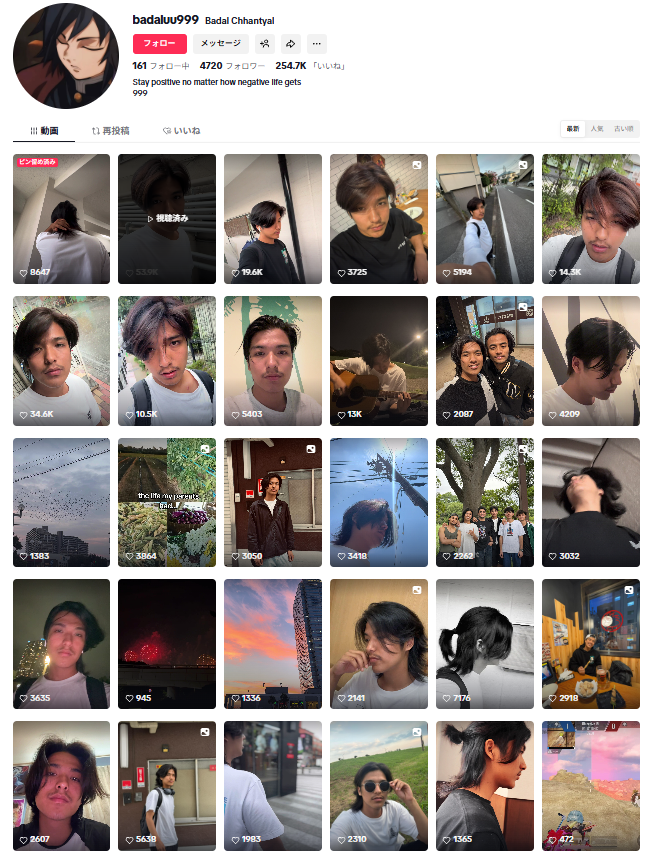
Task: Switch to the いいね liked tab
Action: click(181, 131)
